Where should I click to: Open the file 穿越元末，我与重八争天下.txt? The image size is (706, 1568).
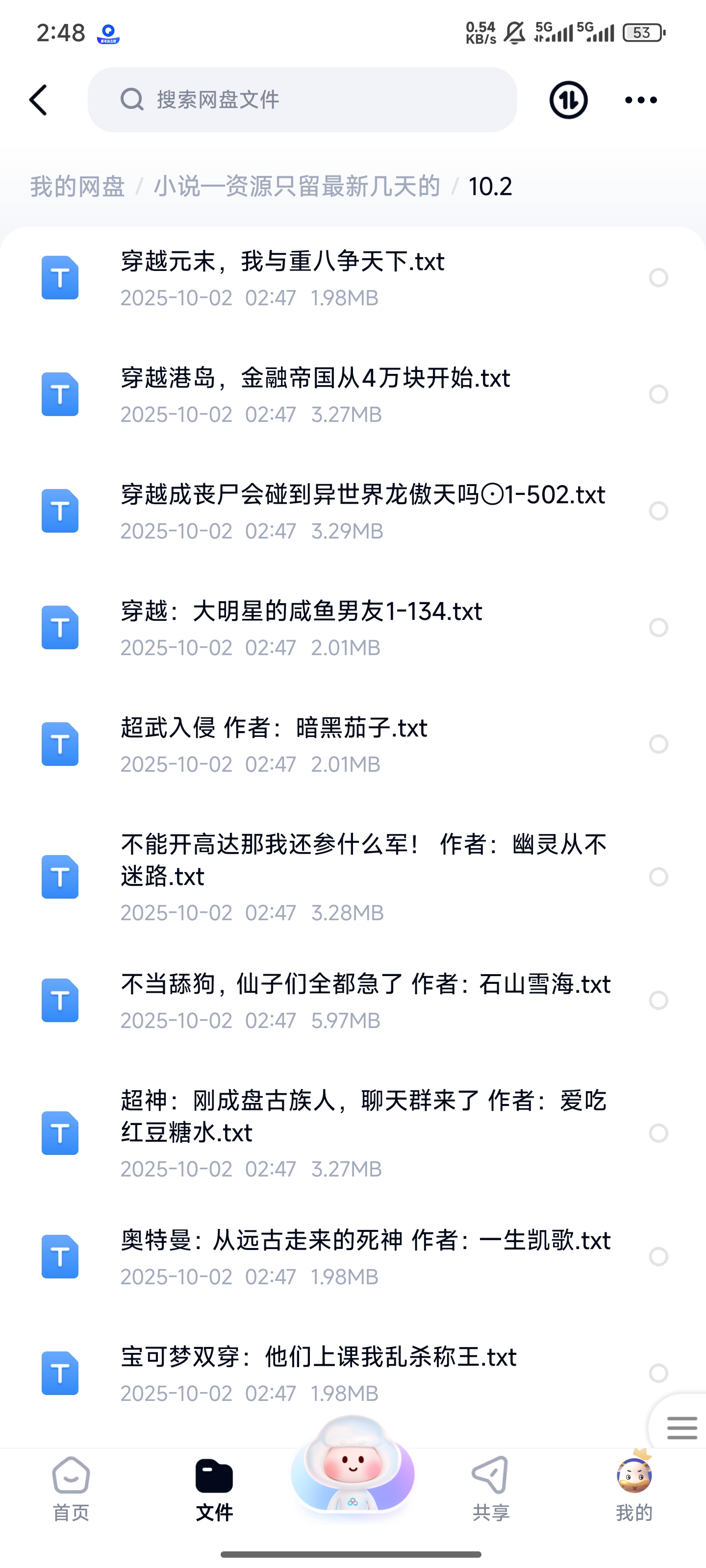[282, 262]
